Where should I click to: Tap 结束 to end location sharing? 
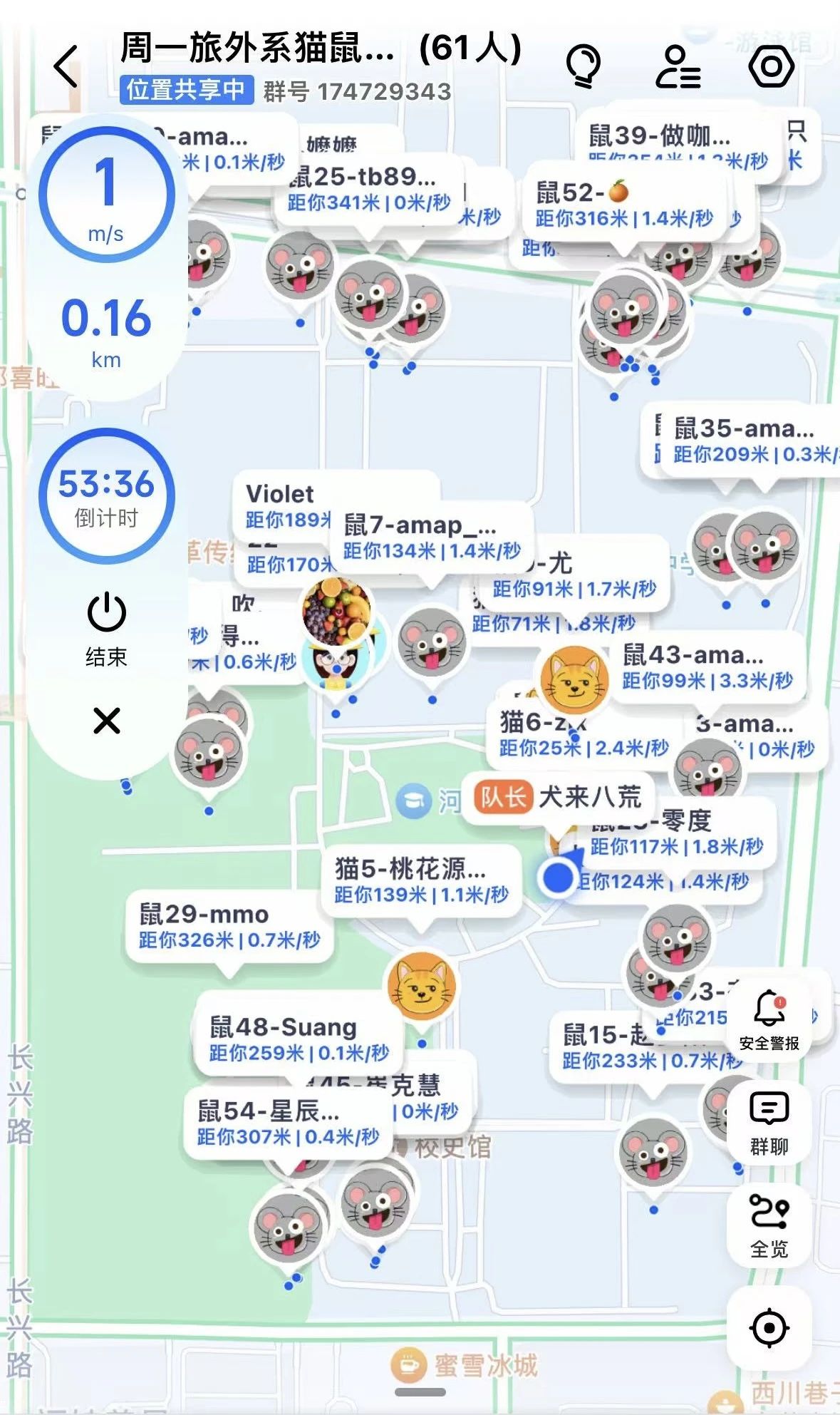point(106,629)
